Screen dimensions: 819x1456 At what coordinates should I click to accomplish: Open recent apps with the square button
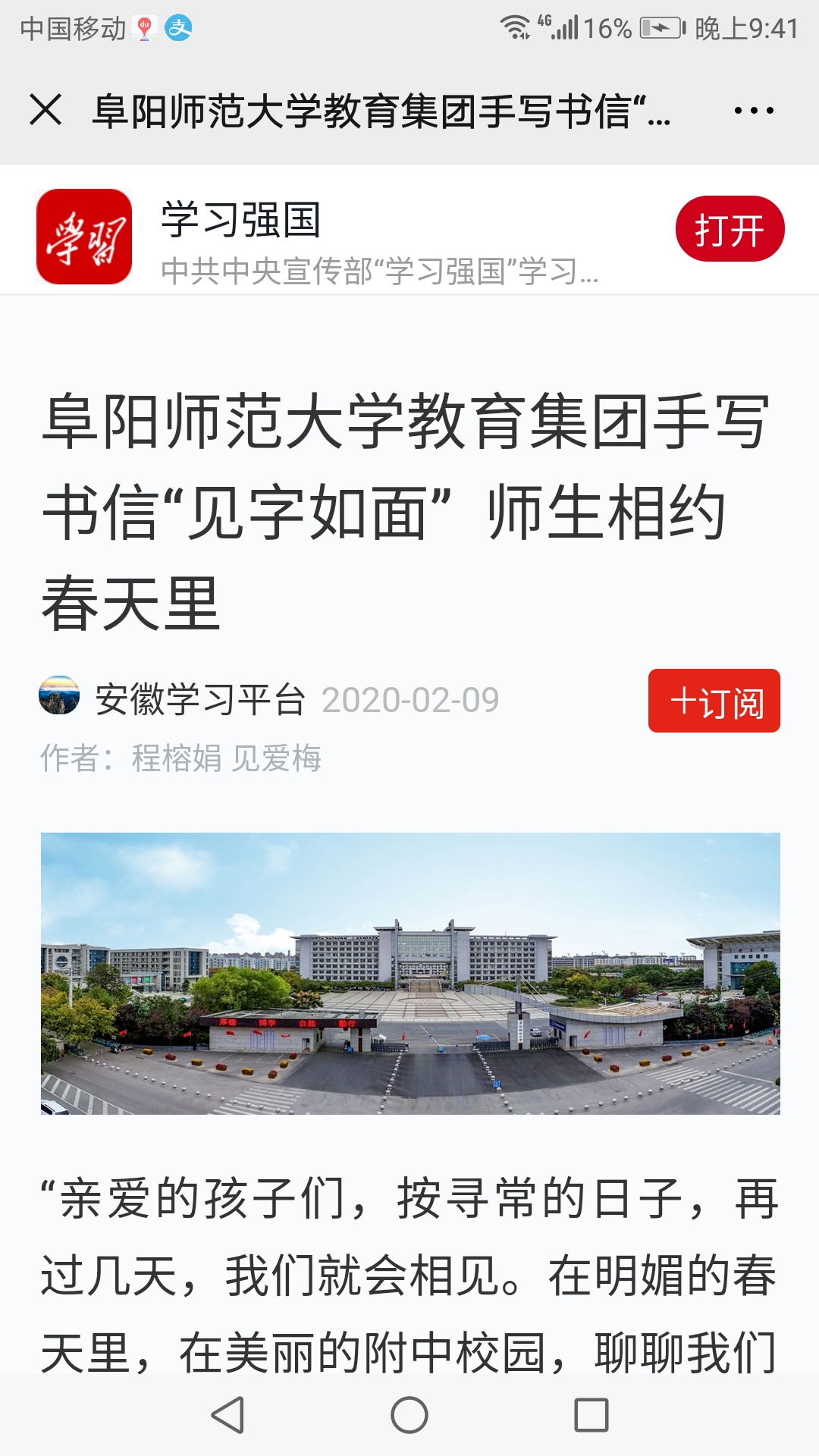pyautogui.click(x=591, y=1415)
